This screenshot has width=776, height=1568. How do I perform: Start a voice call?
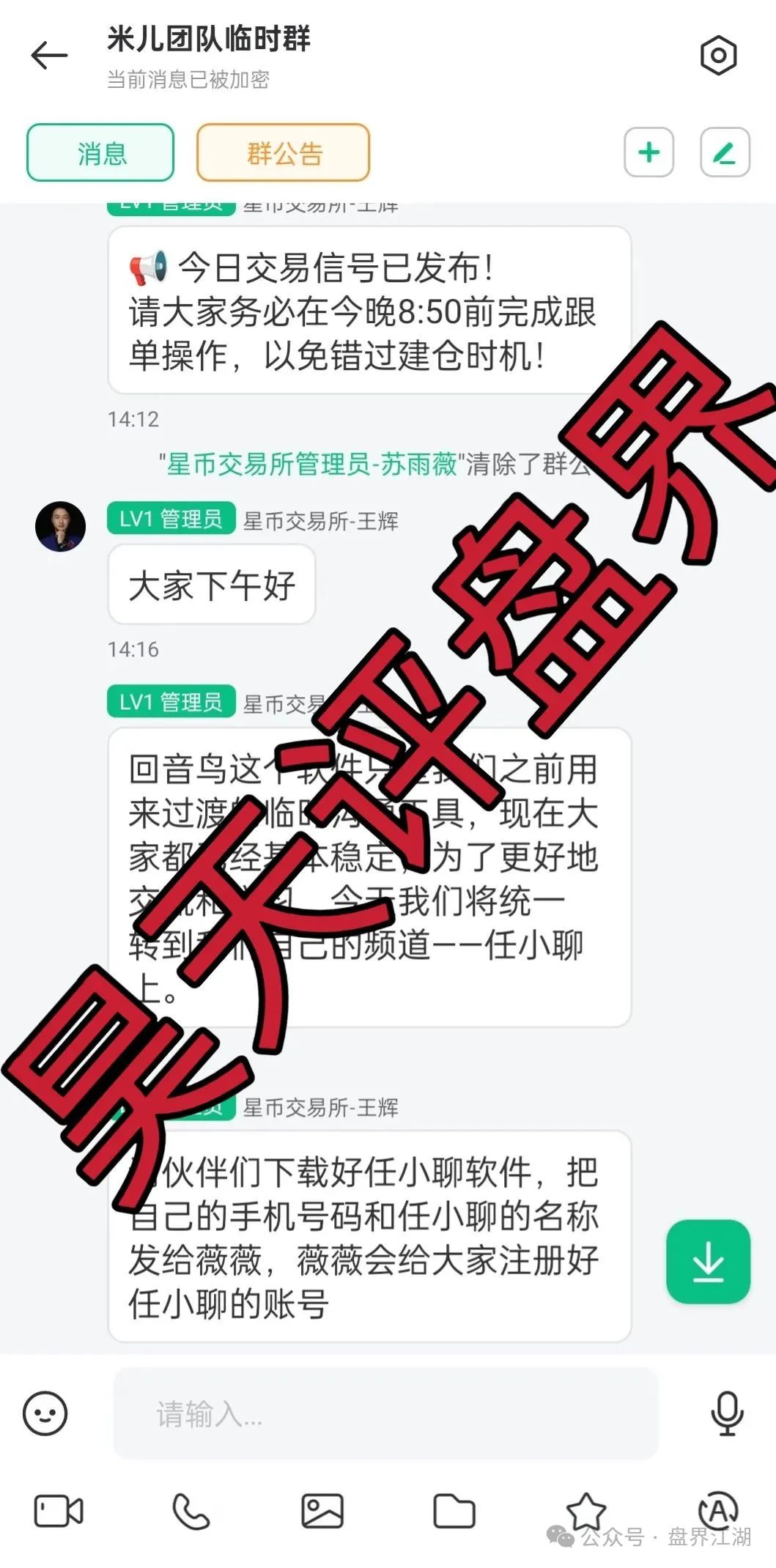click(x=191, y=1511)
